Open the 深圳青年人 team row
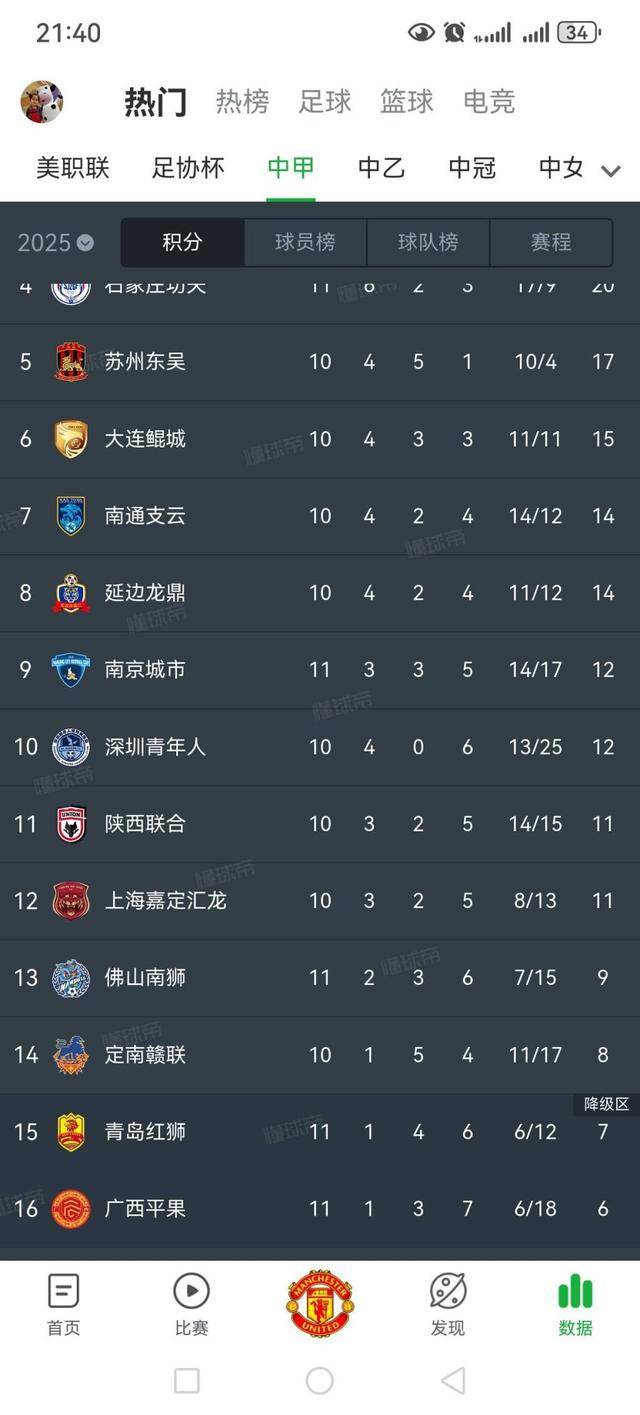 320,746
